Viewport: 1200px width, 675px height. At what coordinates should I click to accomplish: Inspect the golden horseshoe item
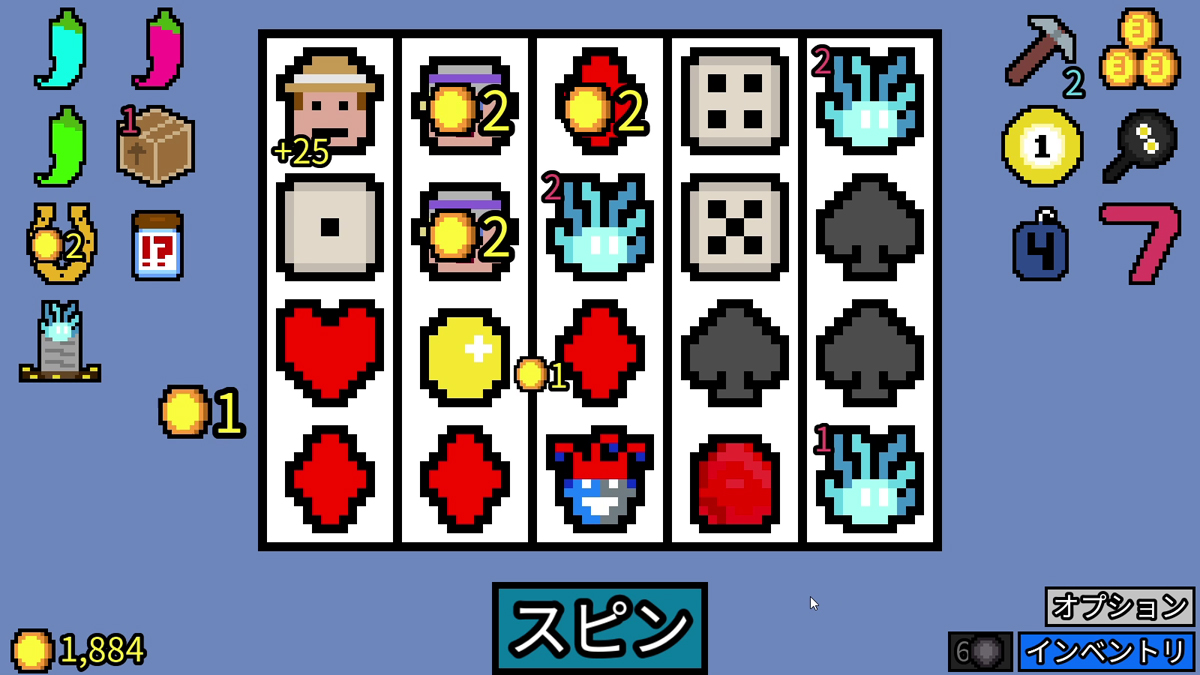(60, 244)
